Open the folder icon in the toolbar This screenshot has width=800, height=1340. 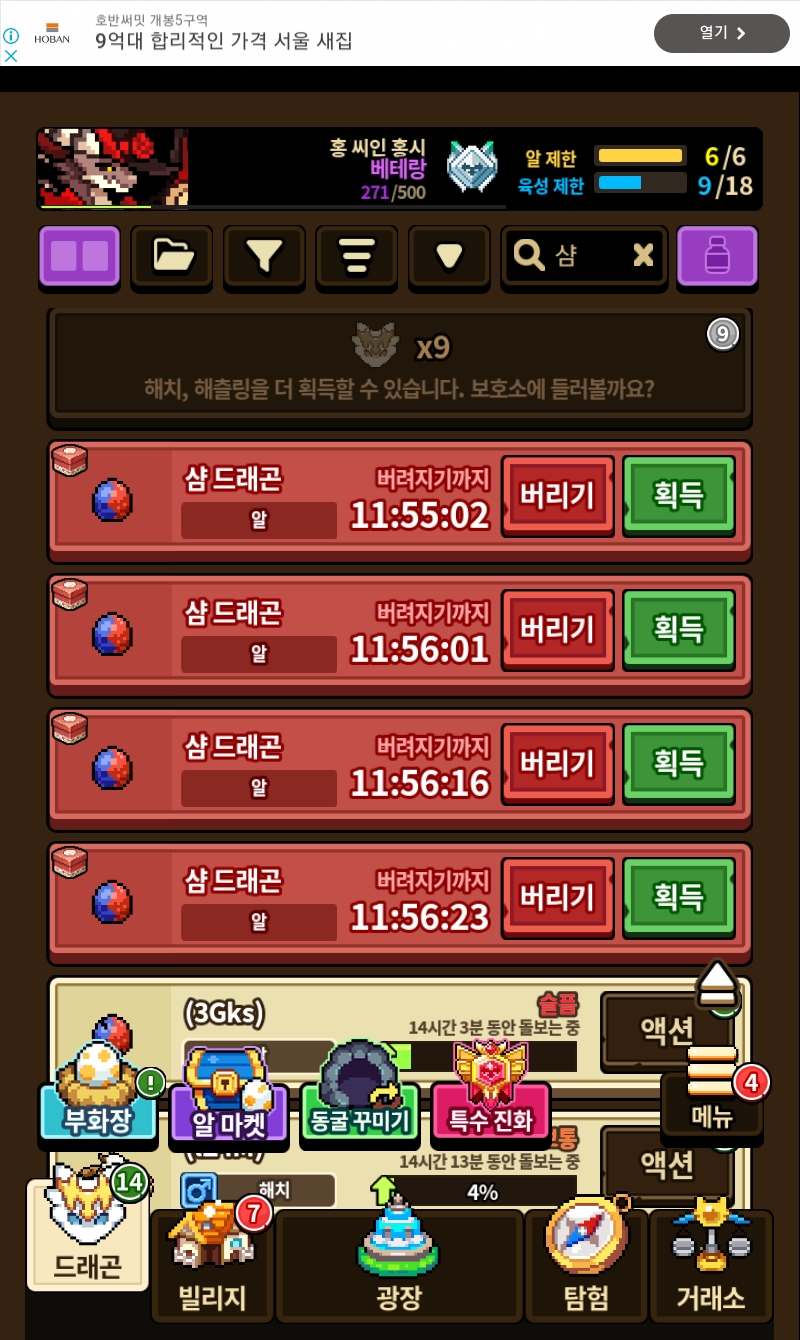coord(172,257)
